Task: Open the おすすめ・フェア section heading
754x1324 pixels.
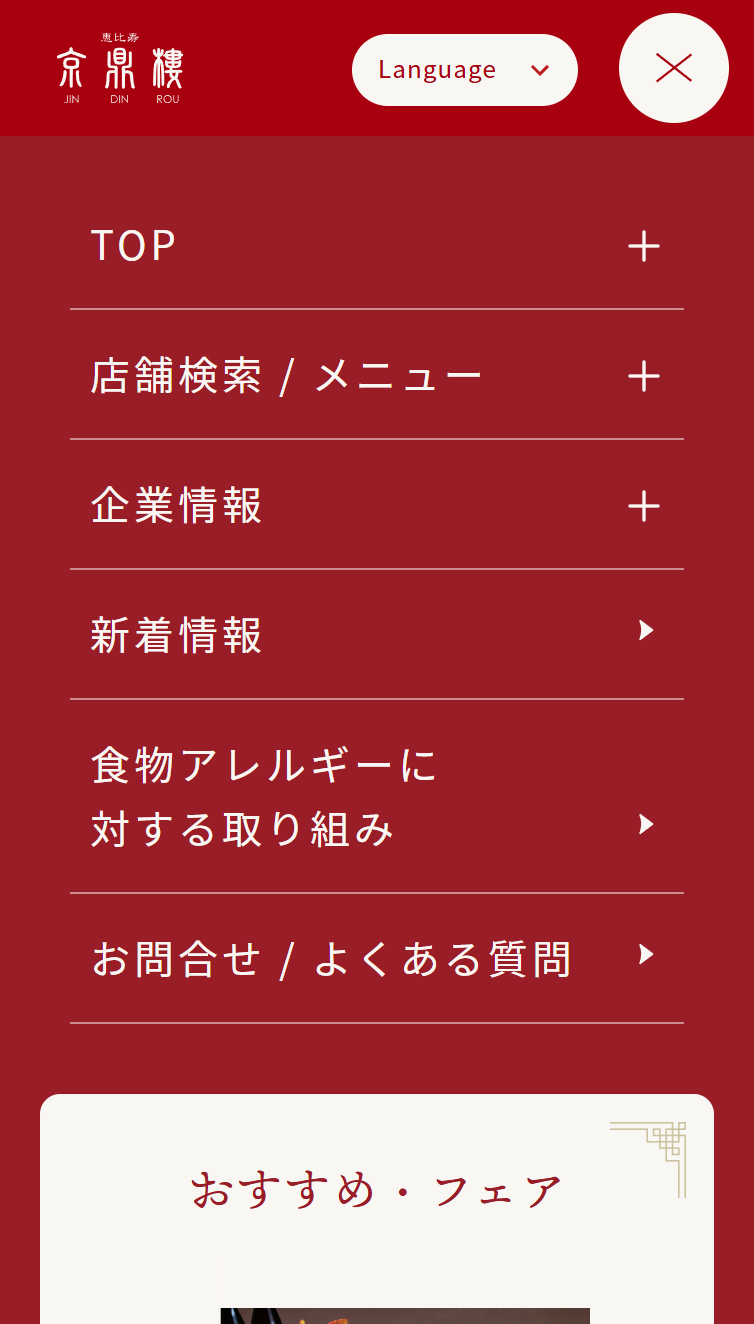Action: click(377, 1188)
